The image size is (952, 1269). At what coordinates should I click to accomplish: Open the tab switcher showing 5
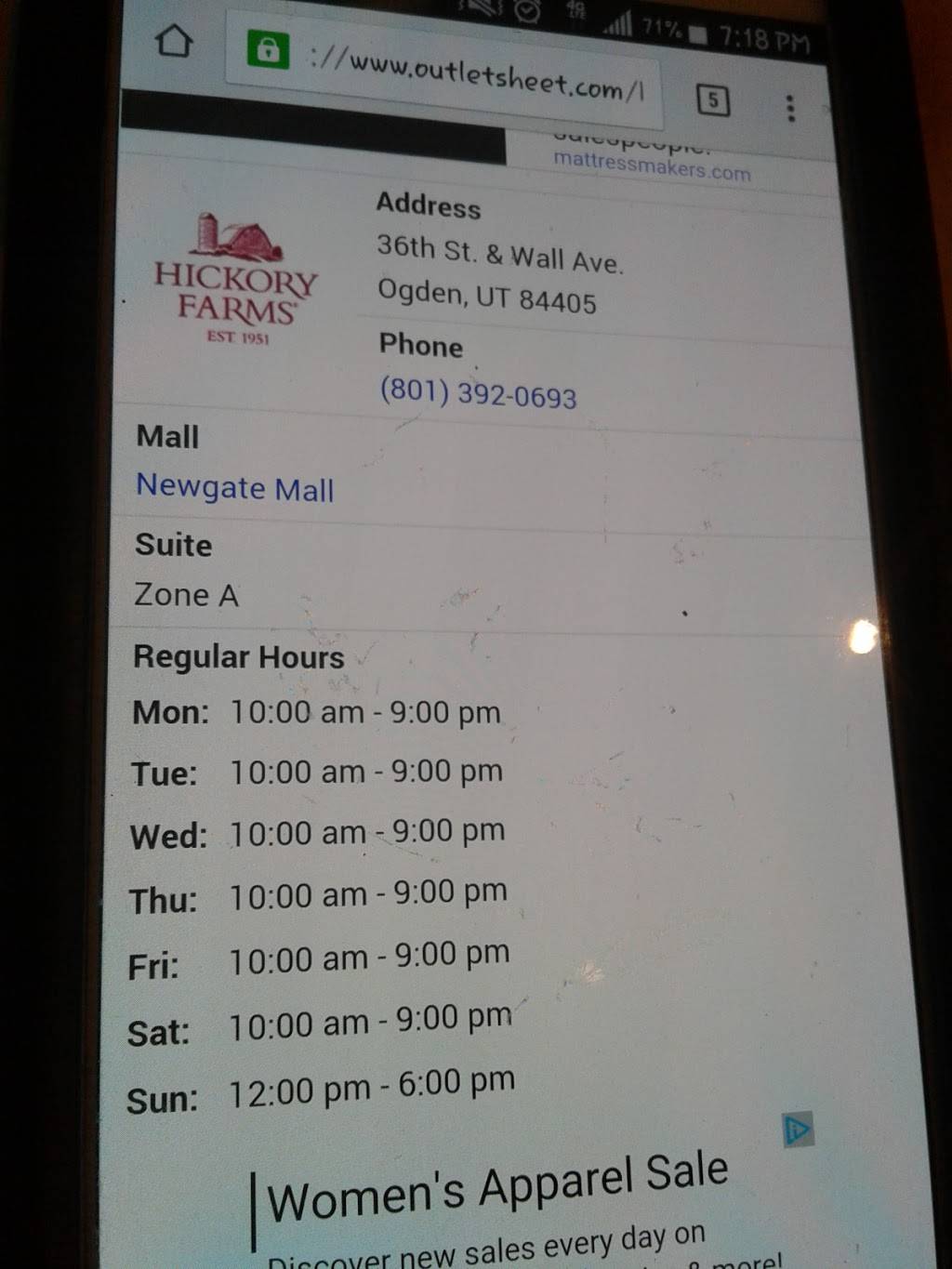pos(713,99)
